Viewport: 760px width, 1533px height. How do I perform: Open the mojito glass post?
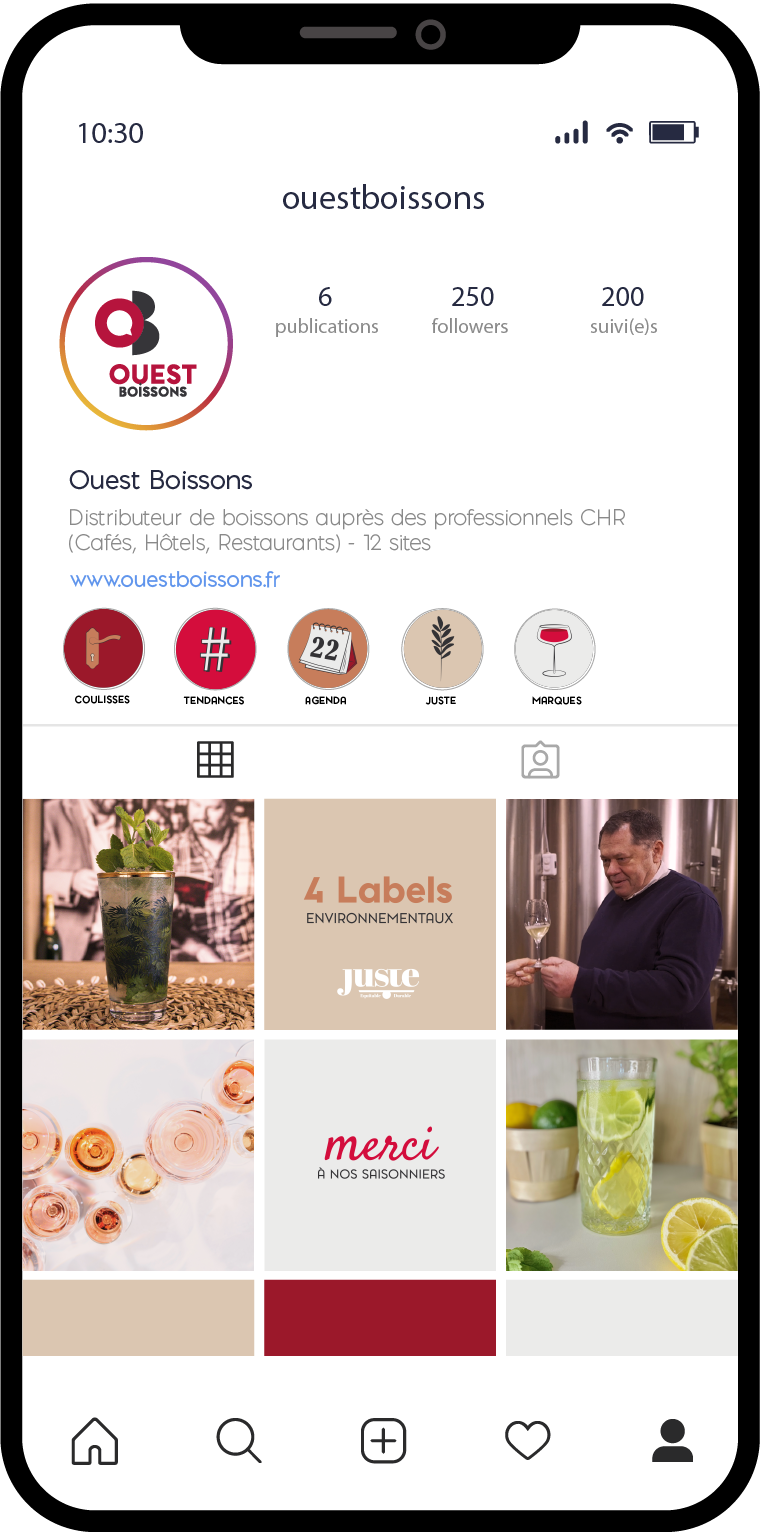coord(138,914)
